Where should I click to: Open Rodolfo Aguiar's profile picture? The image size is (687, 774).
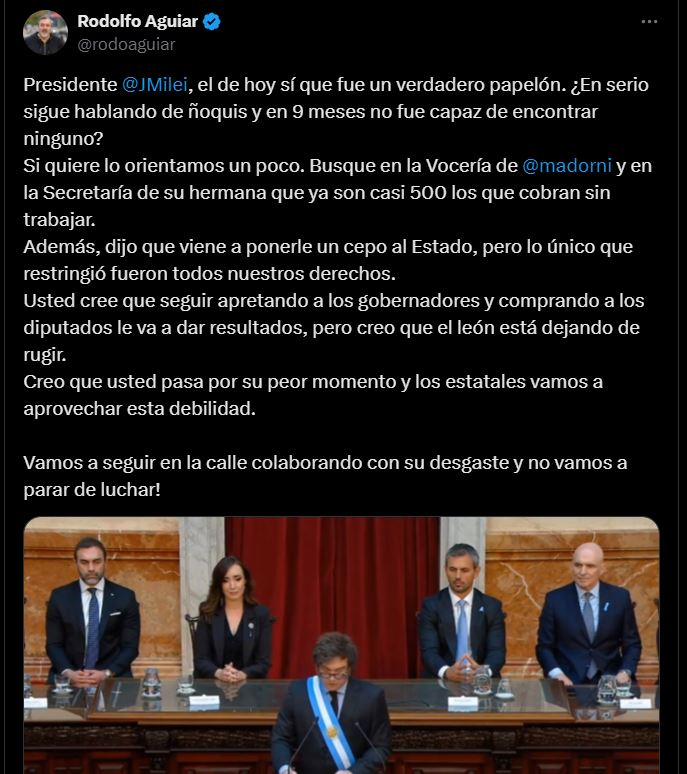(45, 33)
